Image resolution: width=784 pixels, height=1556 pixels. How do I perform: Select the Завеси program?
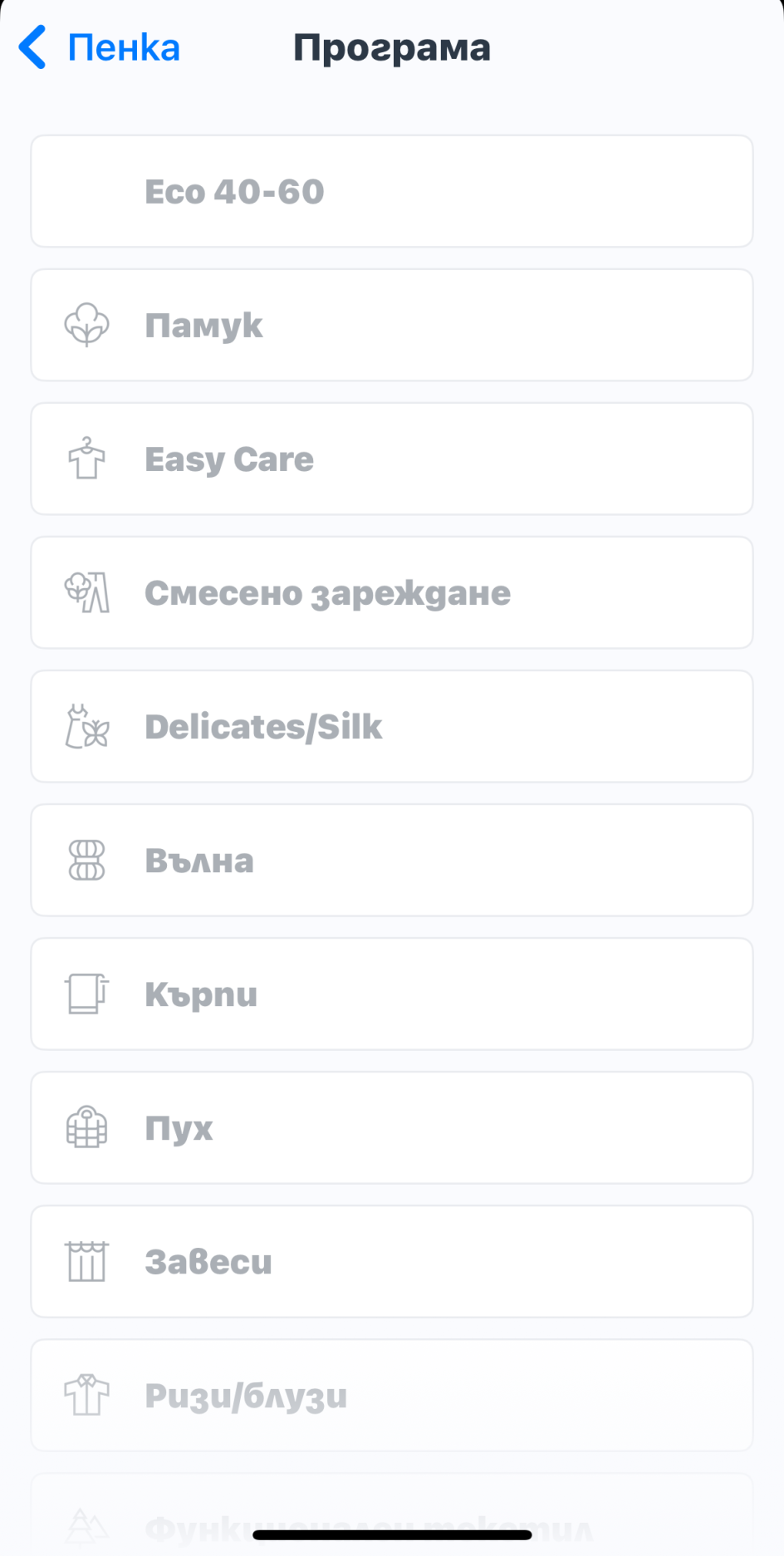391,1261
